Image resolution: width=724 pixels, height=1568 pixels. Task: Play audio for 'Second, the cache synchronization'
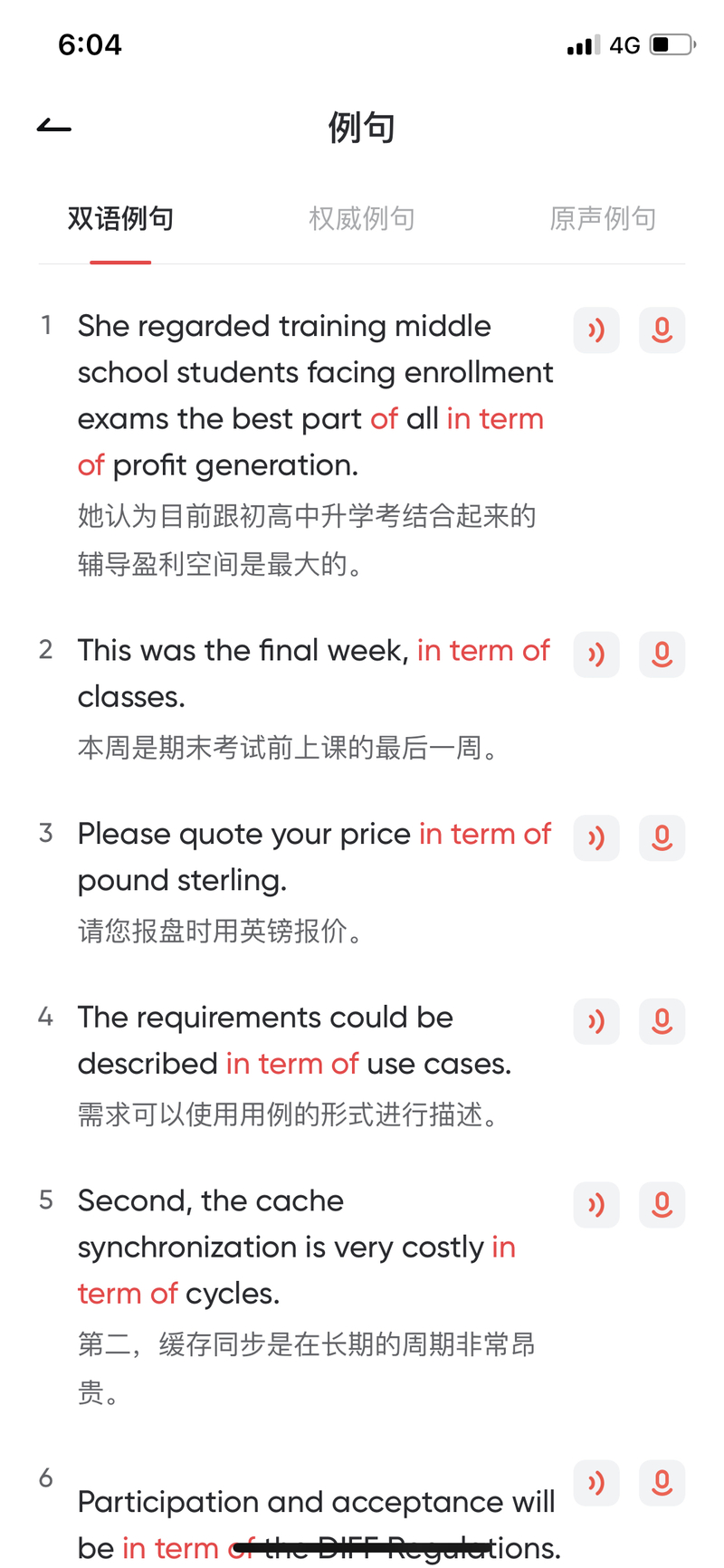pos(596,1204)
